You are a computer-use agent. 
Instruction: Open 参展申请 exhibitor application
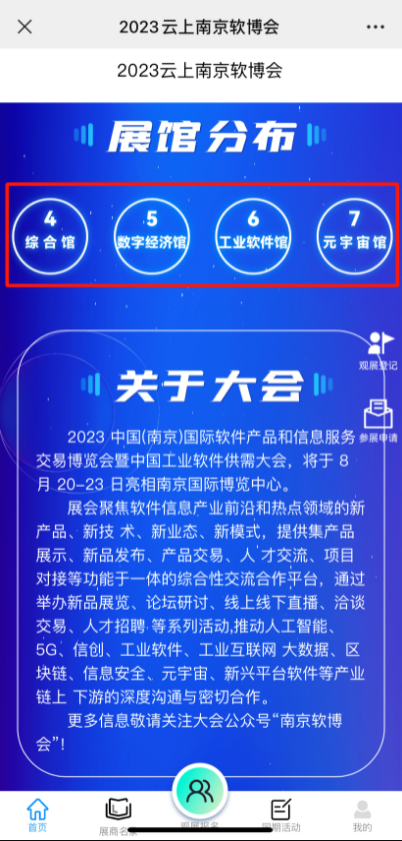tap(378, 421)
